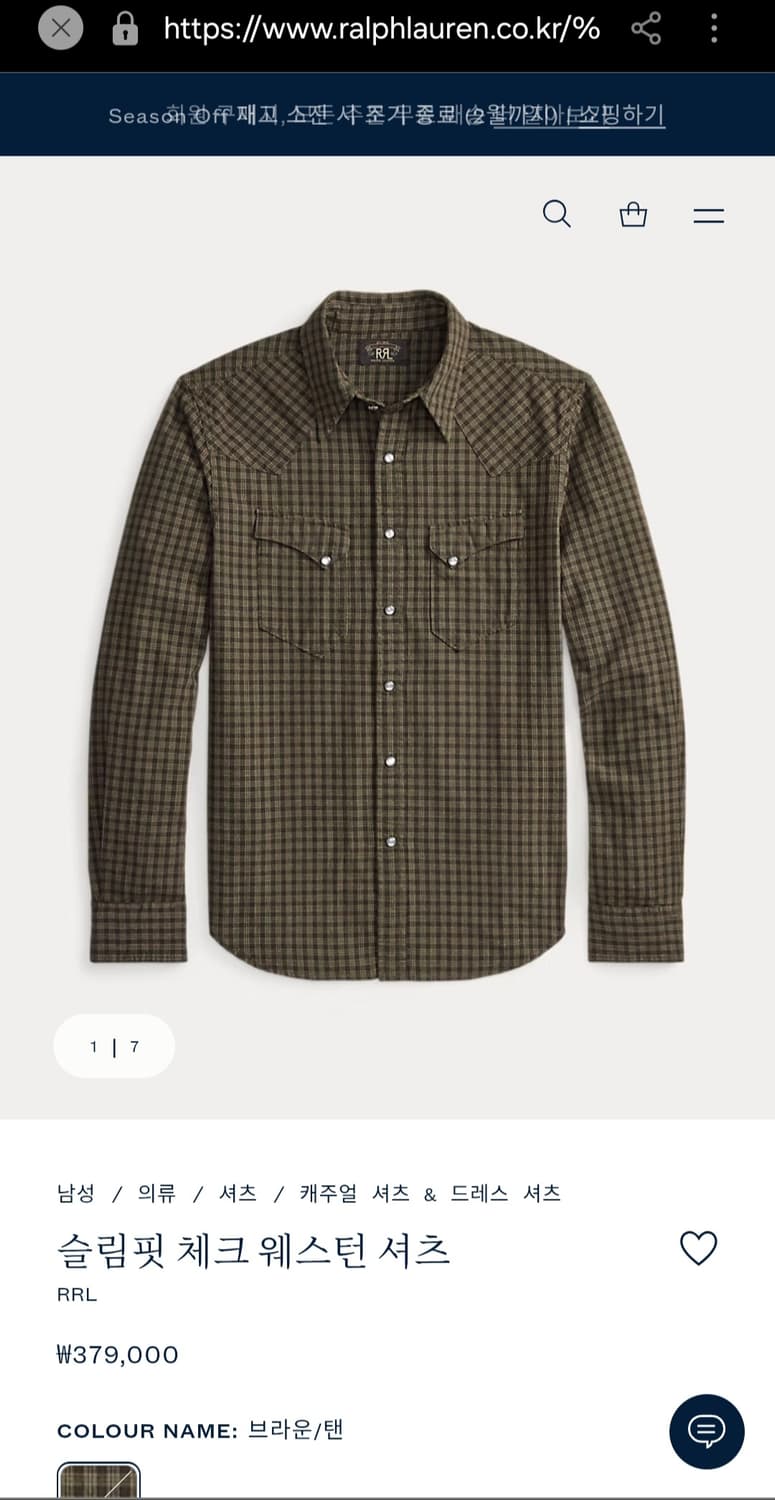Open the hamburger navigation menu
The width and height of the screenshot is (775, 1500).
pos(709,215)
